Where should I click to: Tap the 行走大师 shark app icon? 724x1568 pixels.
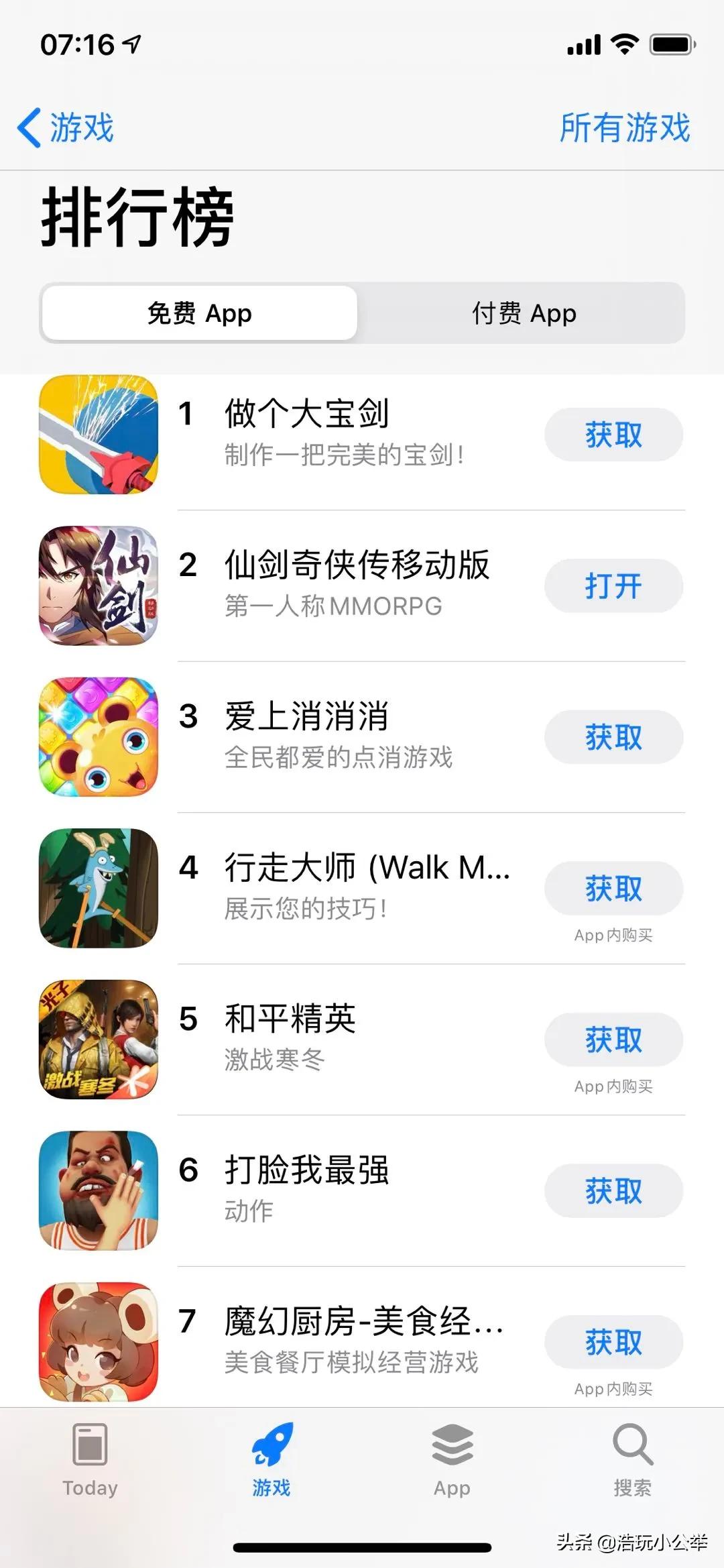[x=97, y=889]
